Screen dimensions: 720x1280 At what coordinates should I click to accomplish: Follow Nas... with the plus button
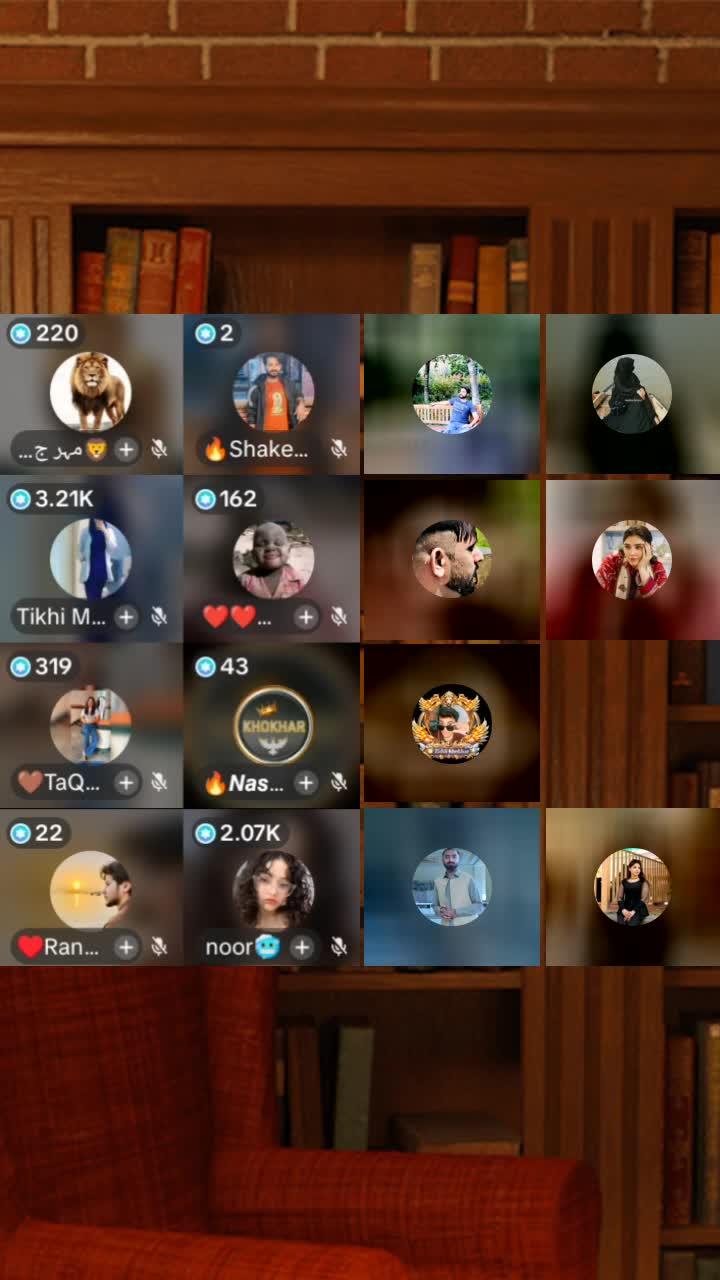click(306, 783)
